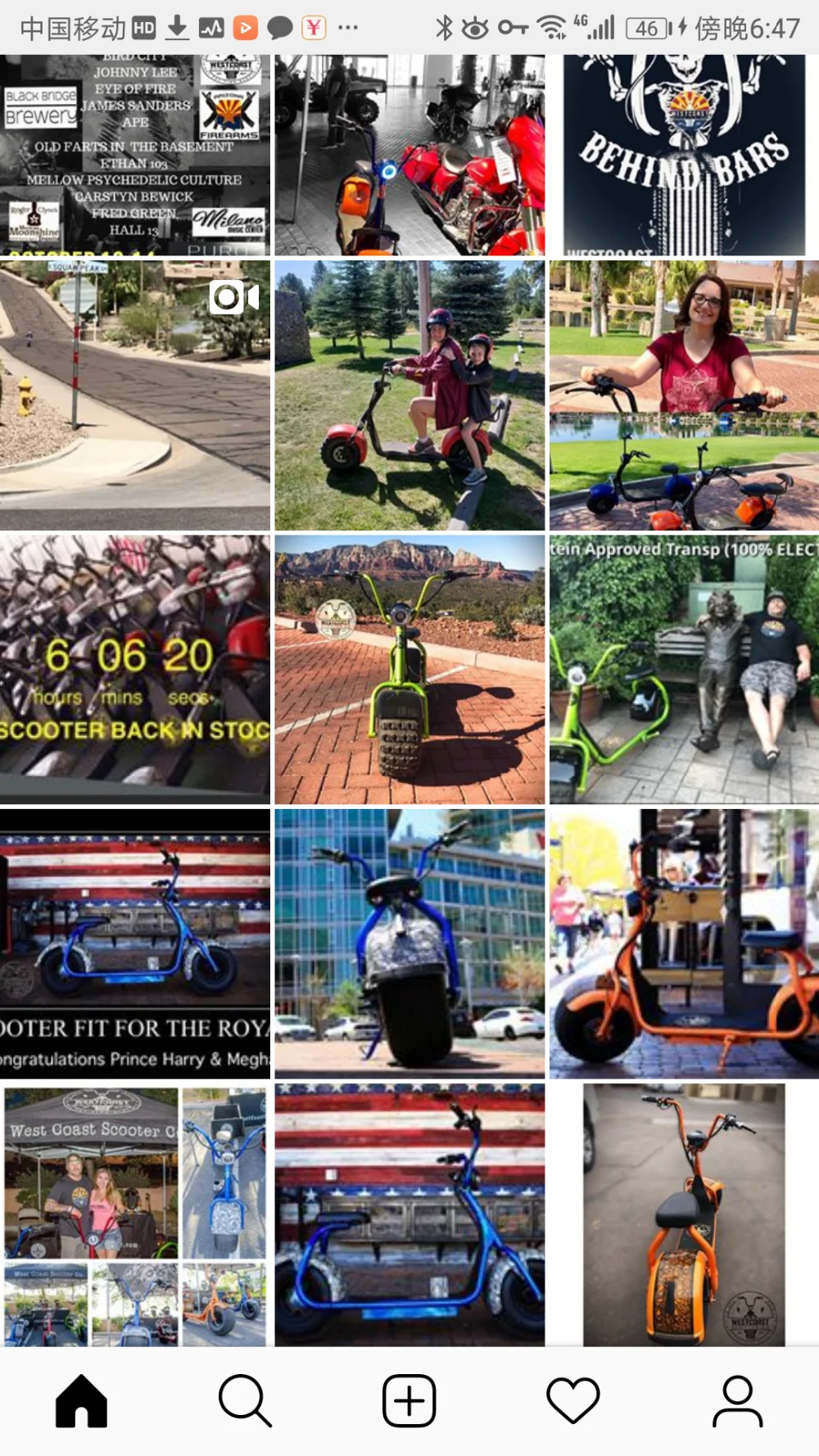819x1456 pixels.
Task: Open the green scooter on brick path post
Action: coord(409,670)
